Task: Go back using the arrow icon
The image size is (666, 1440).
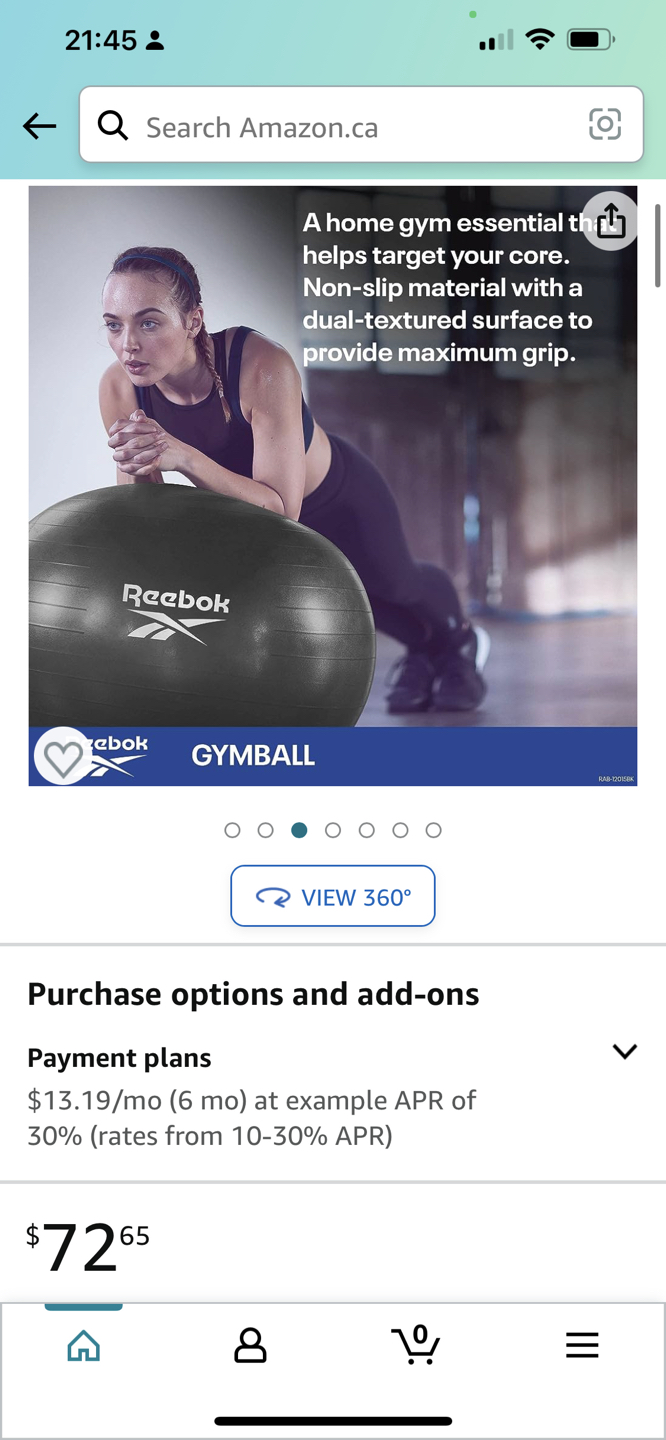Action: tap(40, 126)
